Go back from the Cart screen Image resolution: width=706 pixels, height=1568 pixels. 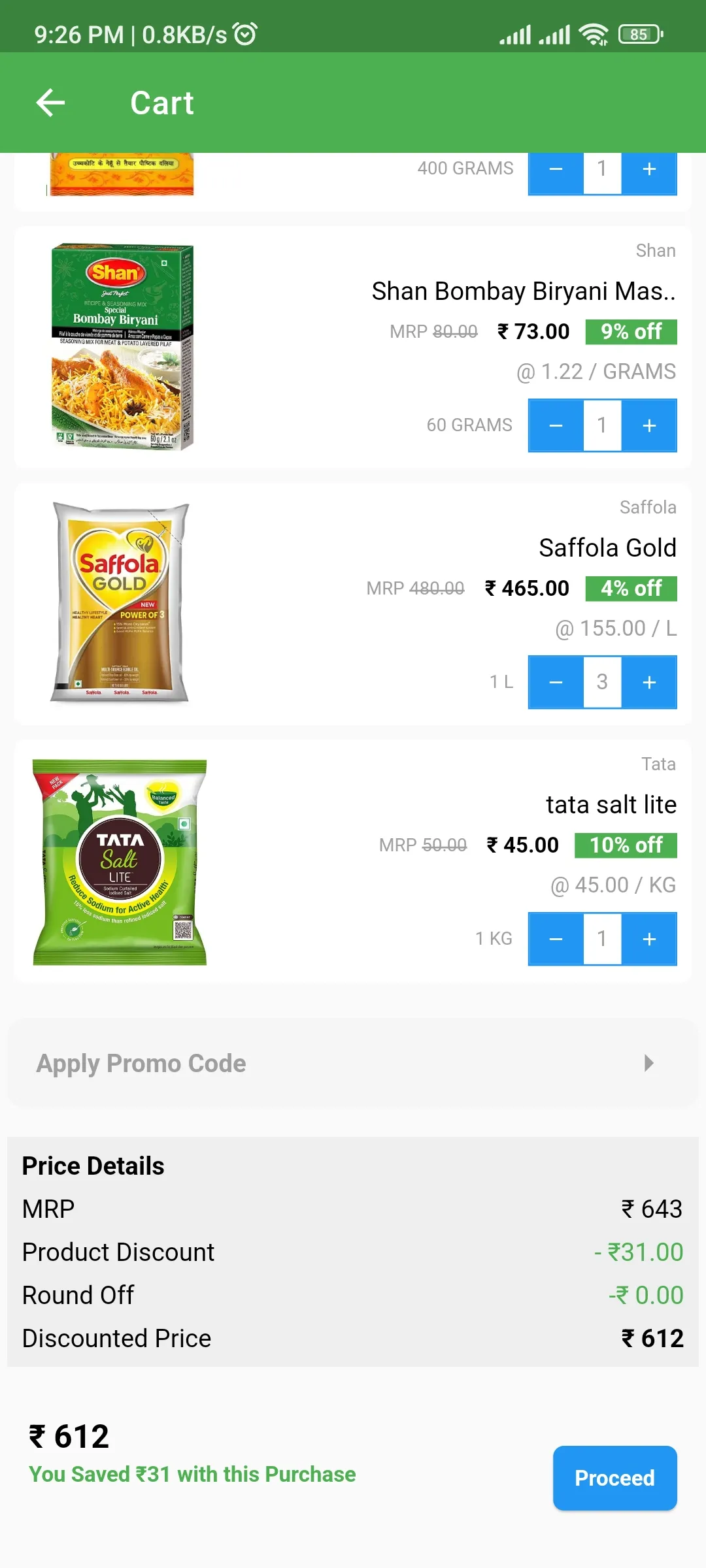click(x=50, y=103)
